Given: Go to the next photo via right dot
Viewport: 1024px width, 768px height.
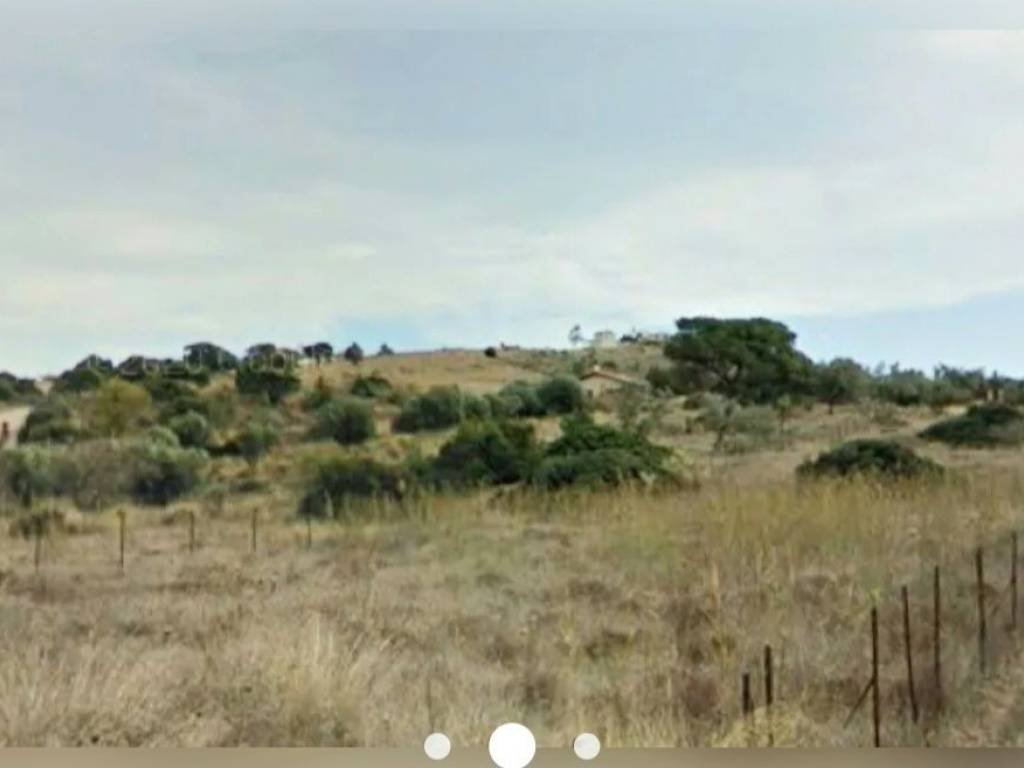Looking at the screenshot, I should [587, 746].
